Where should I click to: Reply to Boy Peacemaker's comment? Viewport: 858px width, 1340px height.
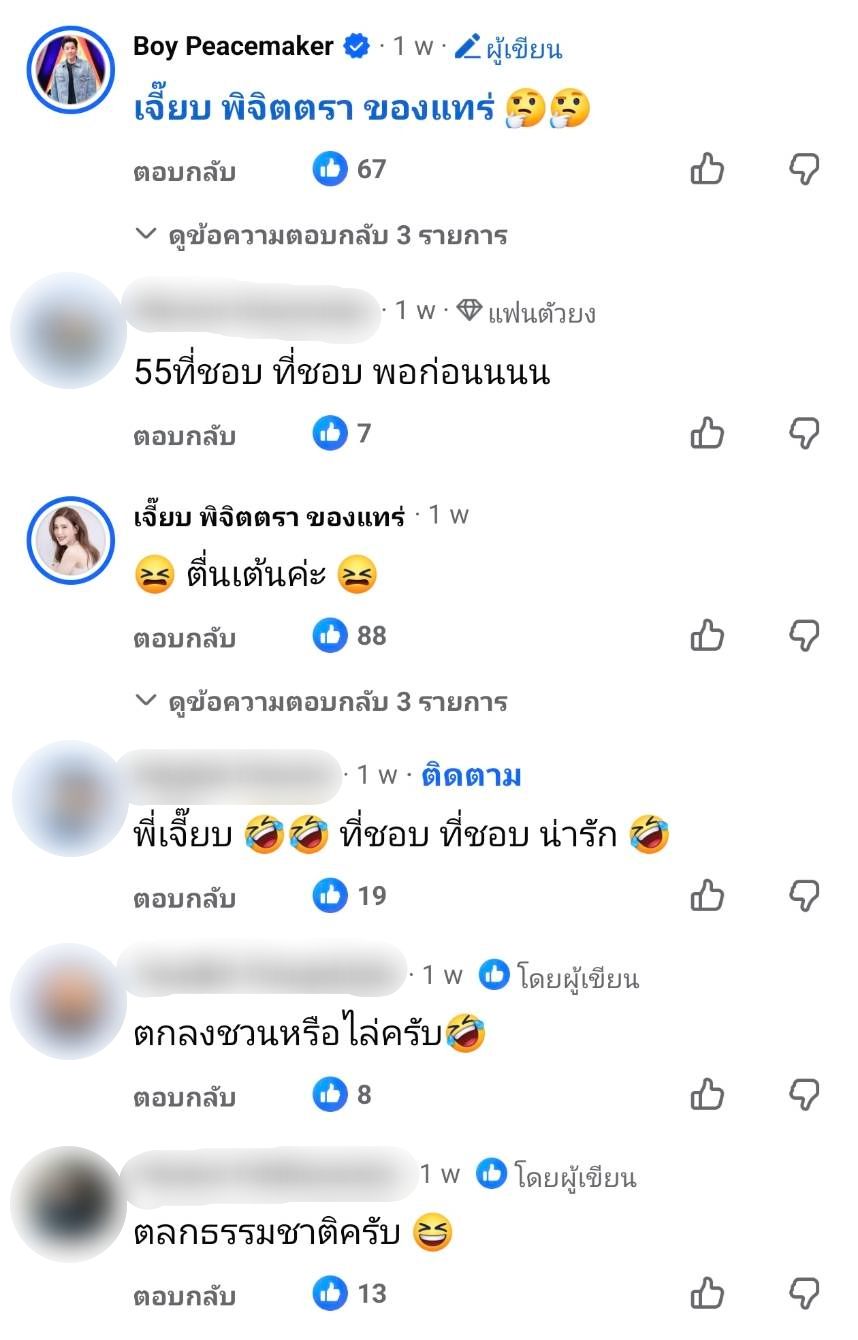click(184, 171)
